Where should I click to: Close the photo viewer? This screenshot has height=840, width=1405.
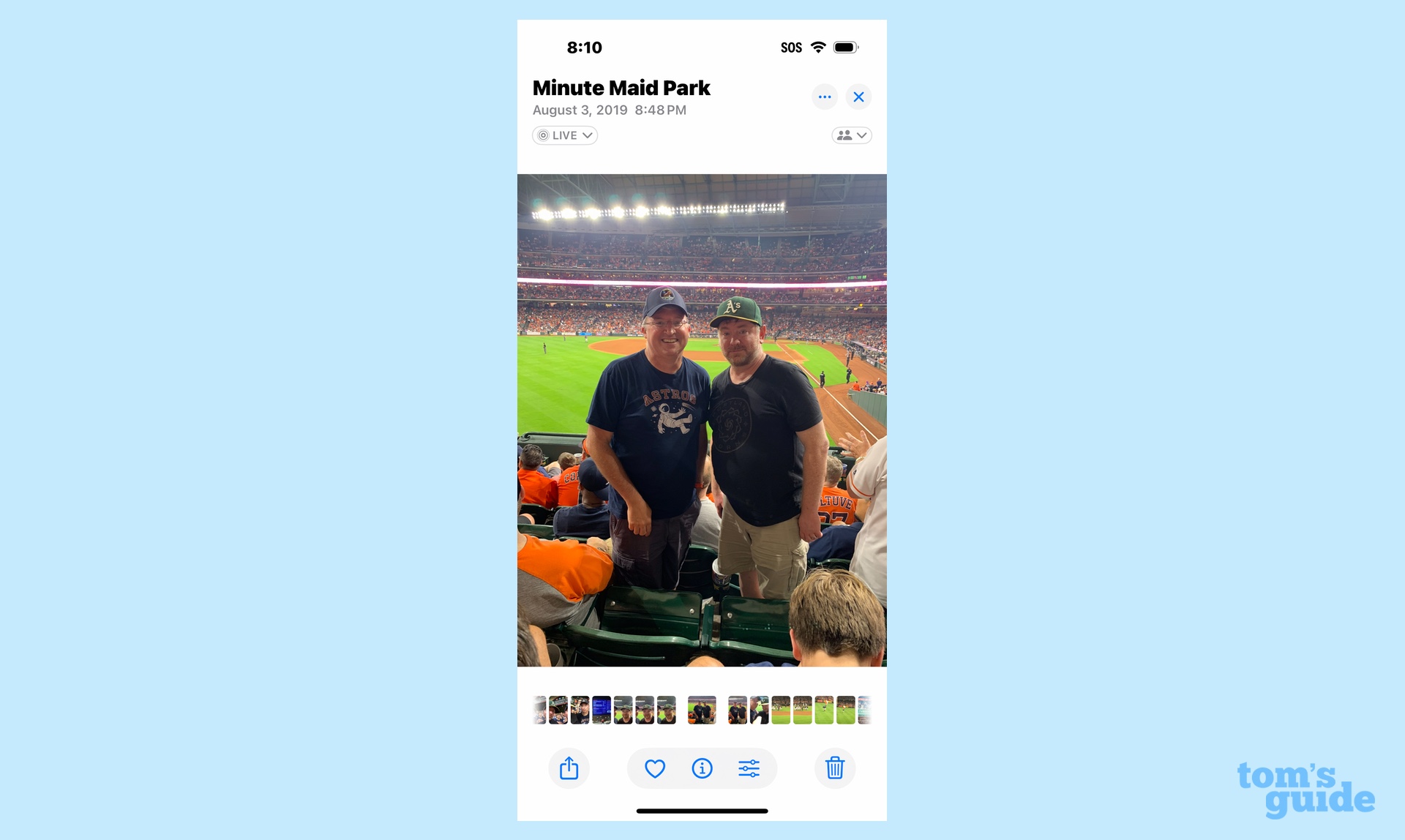coord(858,97)
